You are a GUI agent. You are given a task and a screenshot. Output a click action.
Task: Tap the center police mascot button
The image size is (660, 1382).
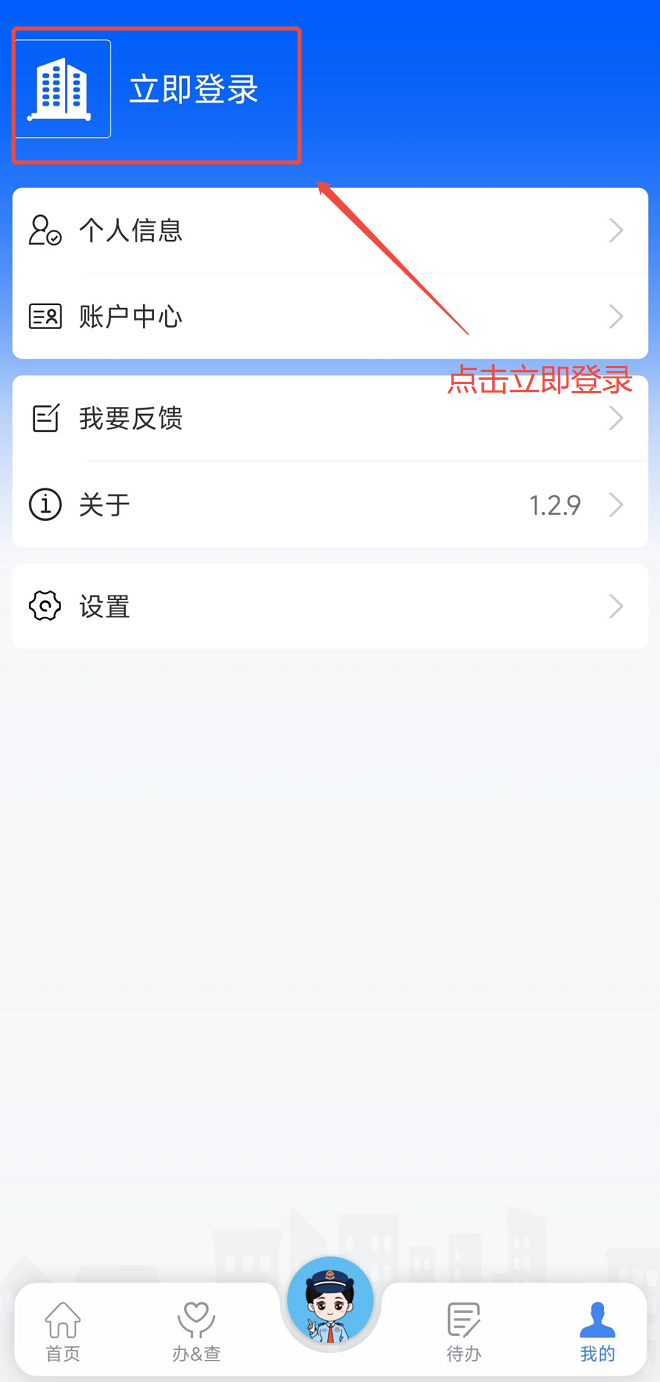point(330,1301)
